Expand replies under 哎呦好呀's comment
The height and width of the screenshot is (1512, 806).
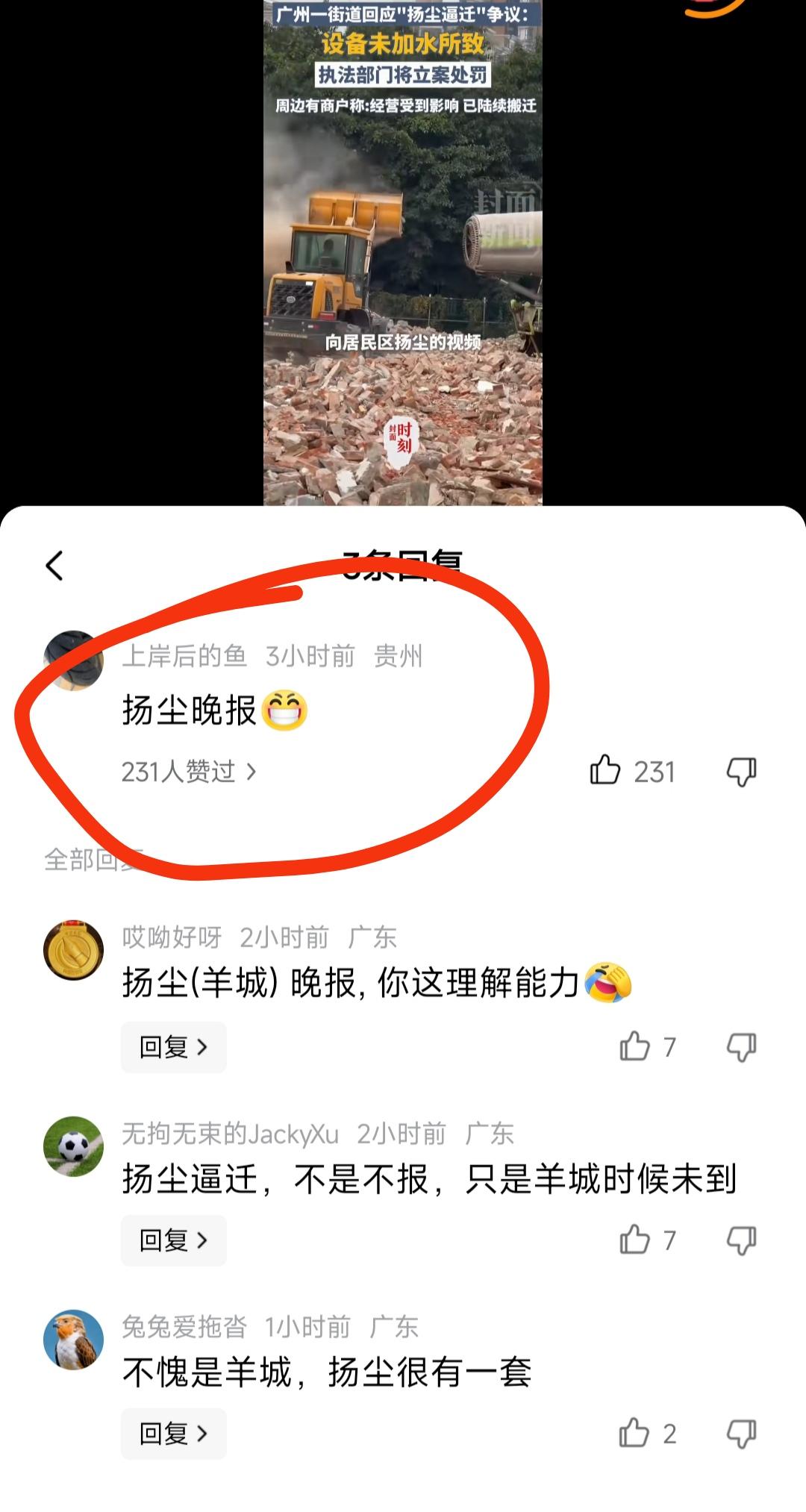click(173, 1047)
